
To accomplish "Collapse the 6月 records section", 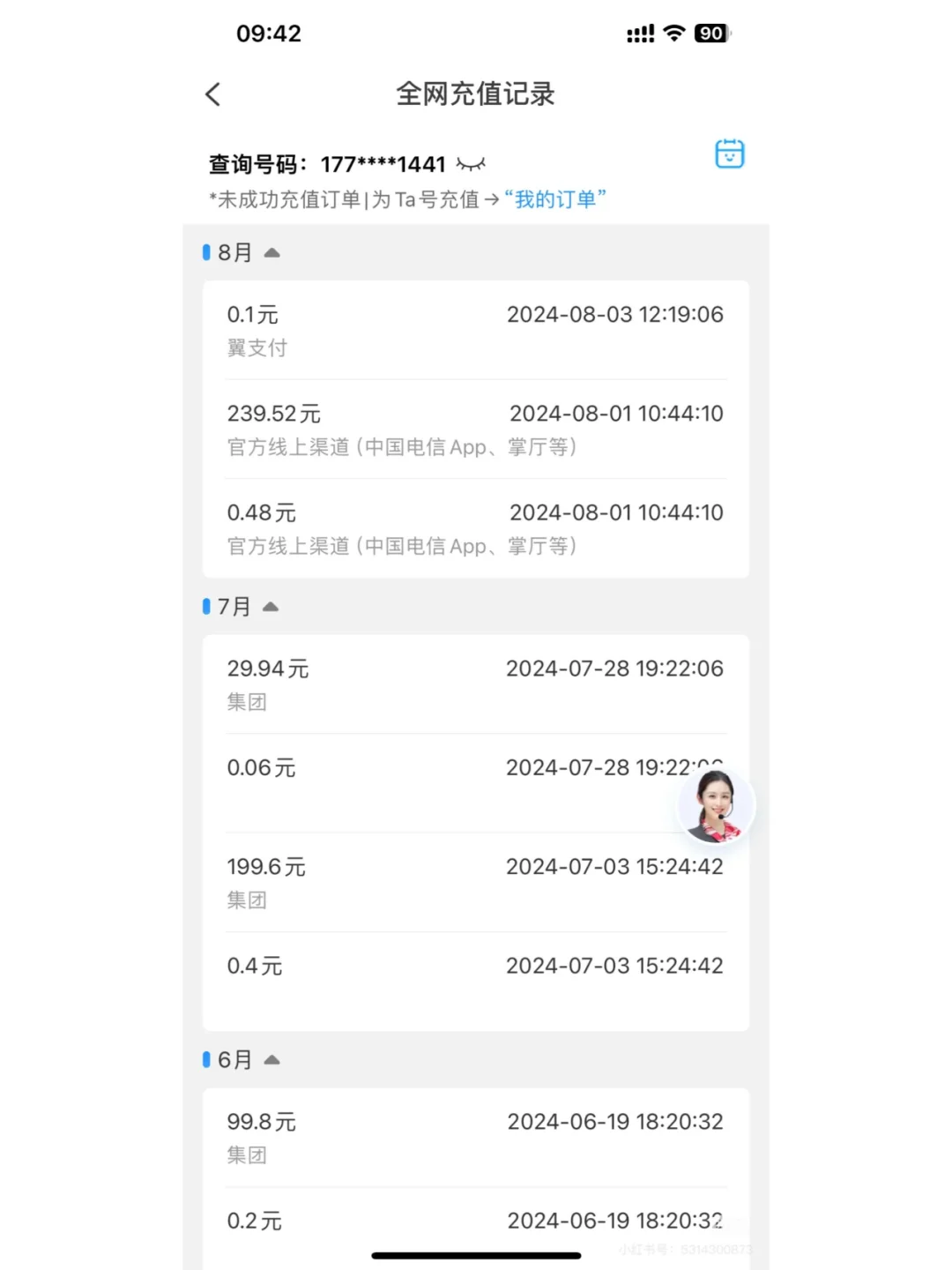I will 272,1059.
